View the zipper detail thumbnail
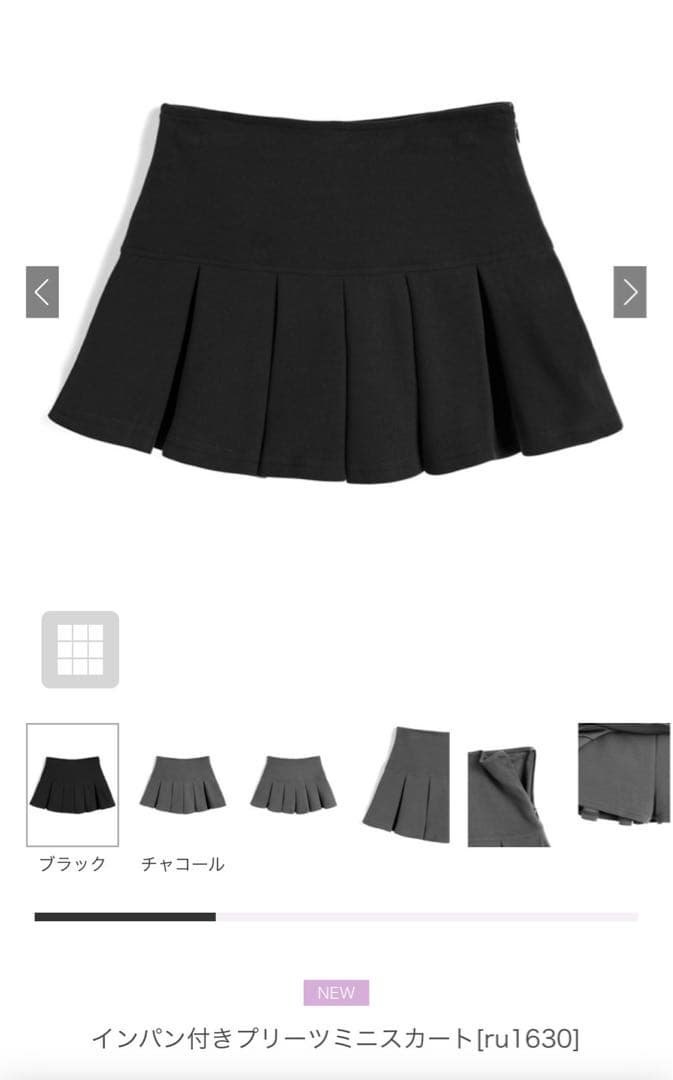The image size is (673, 1080). [508, 799]
